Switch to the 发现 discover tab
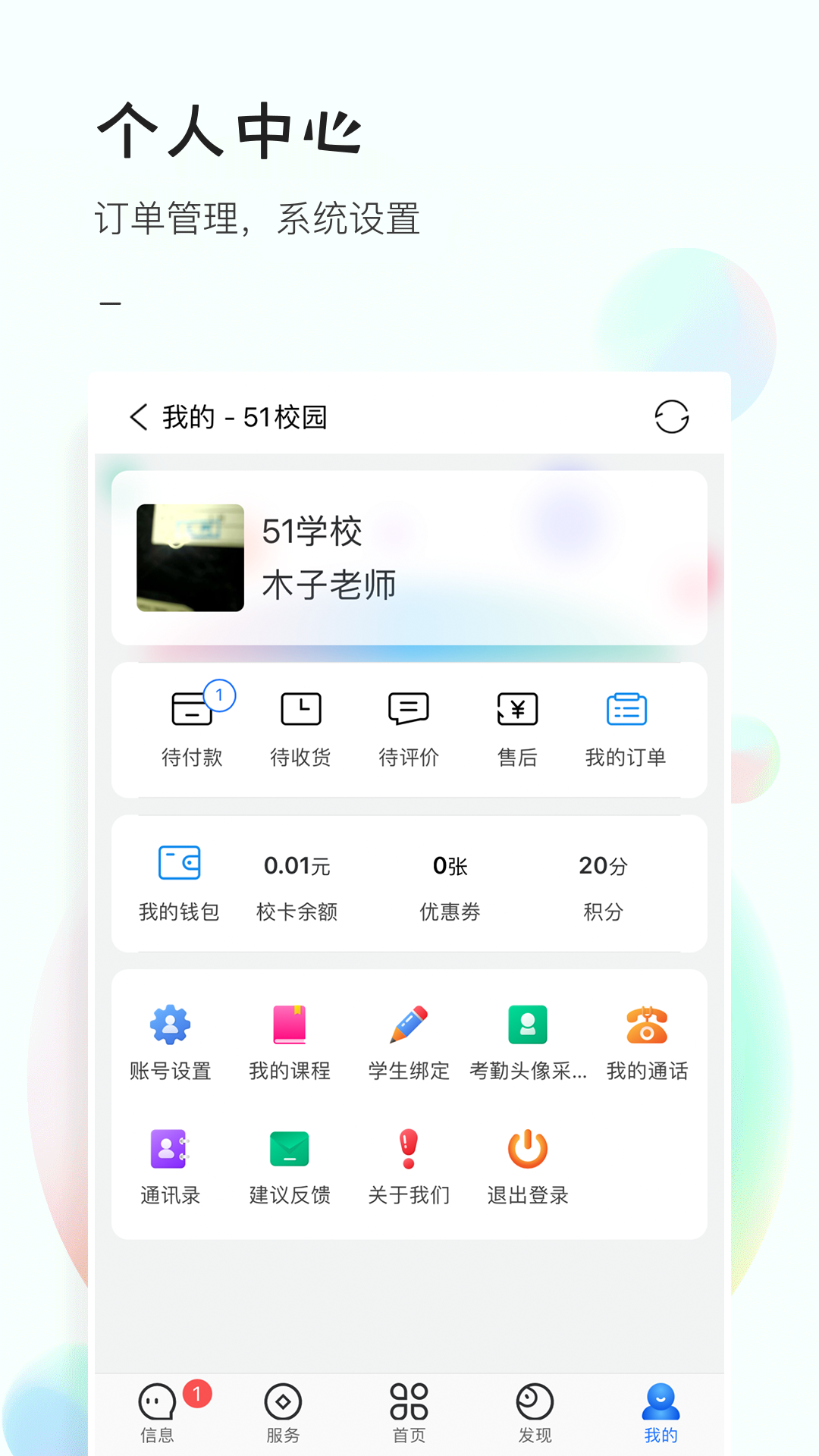 coord(534,1410)
